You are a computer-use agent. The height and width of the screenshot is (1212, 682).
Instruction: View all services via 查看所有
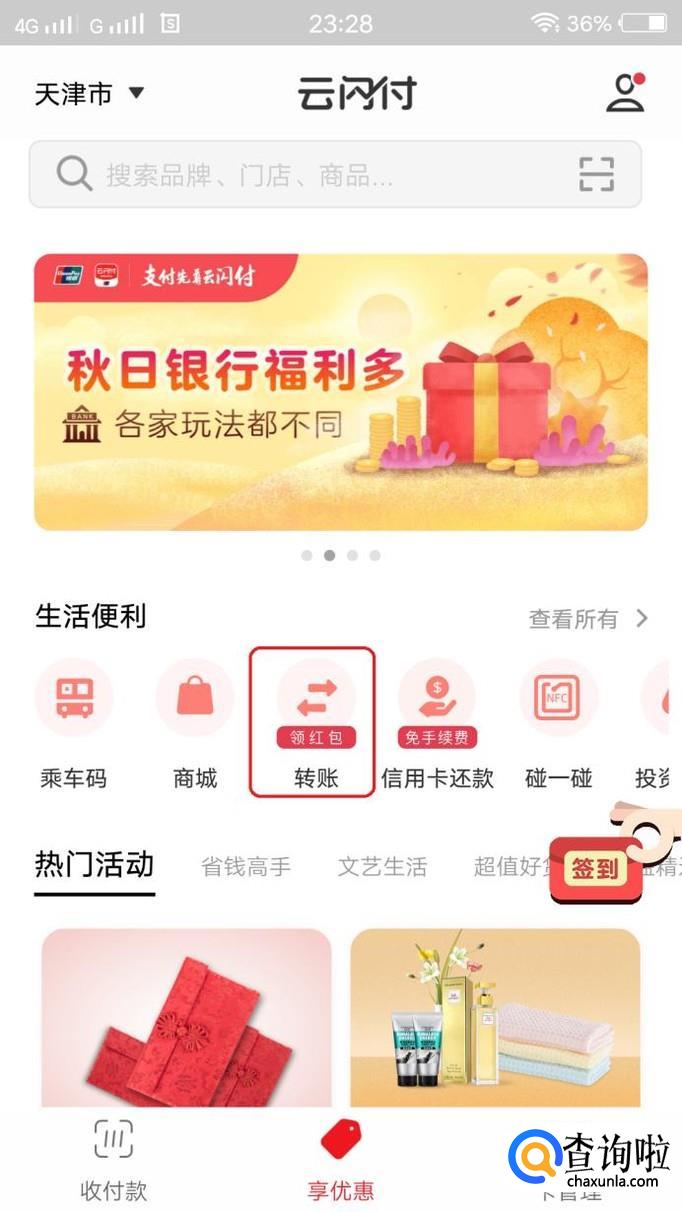coord(588,619)
